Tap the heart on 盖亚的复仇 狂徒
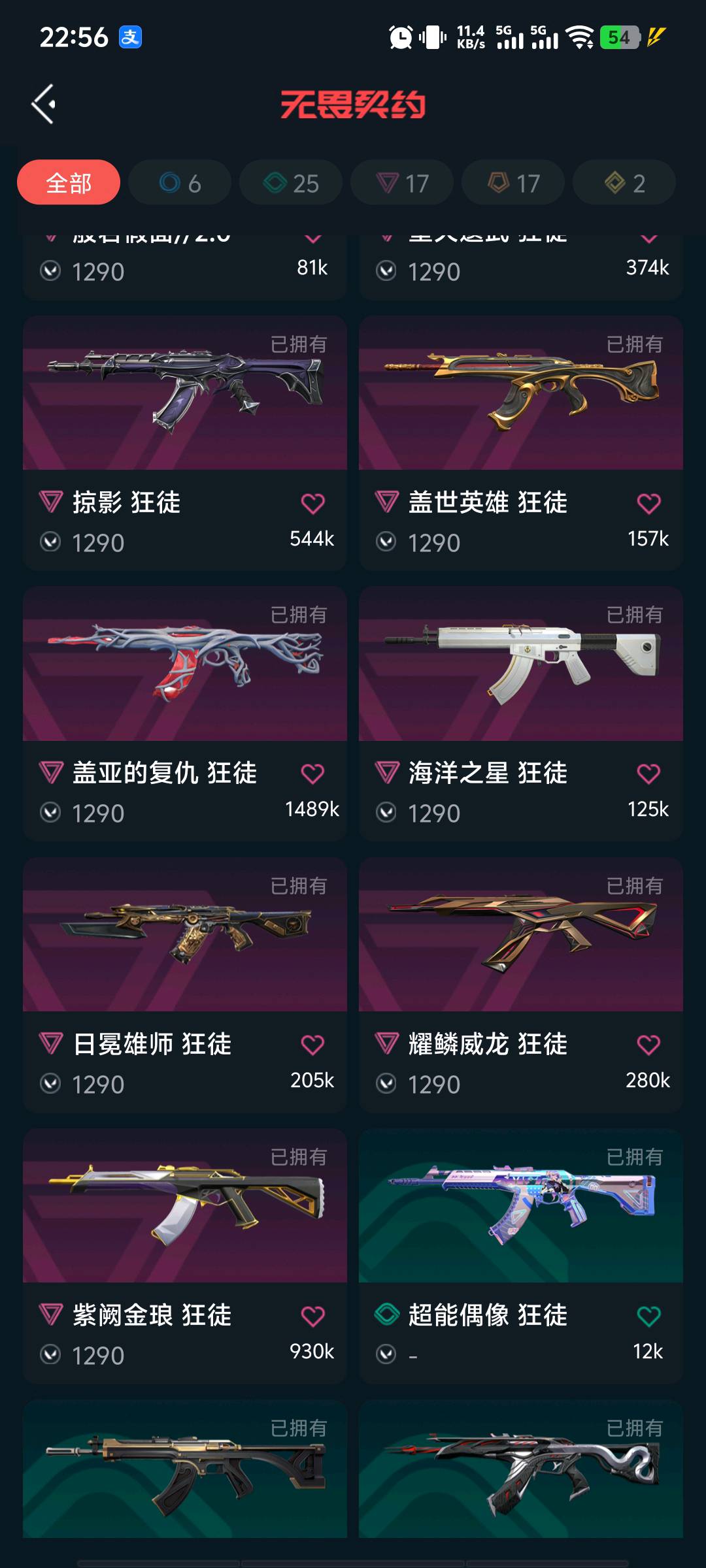The height and width of the screenshot is (1568, 706). [x=312, y=774]
